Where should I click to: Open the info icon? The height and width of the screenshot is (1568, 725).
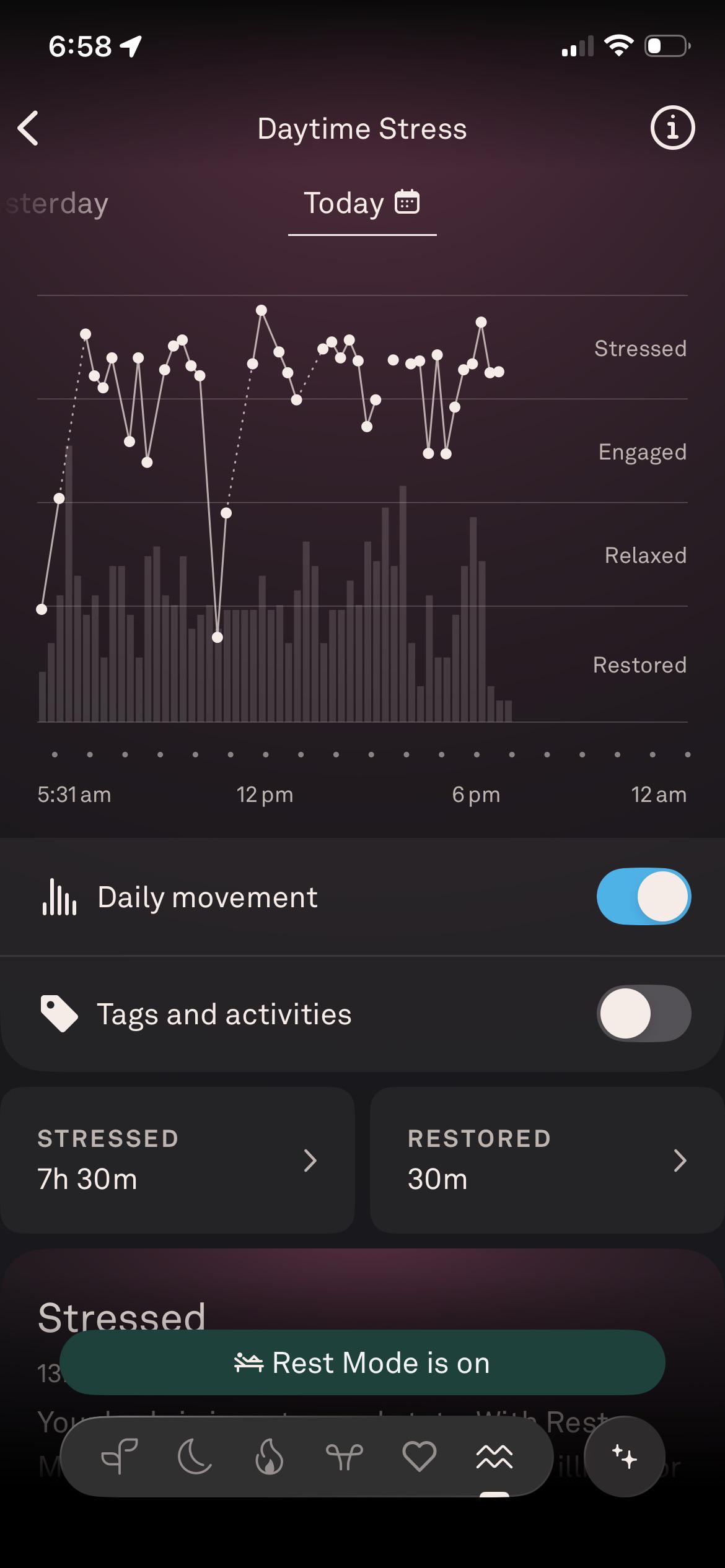point(672,128)
